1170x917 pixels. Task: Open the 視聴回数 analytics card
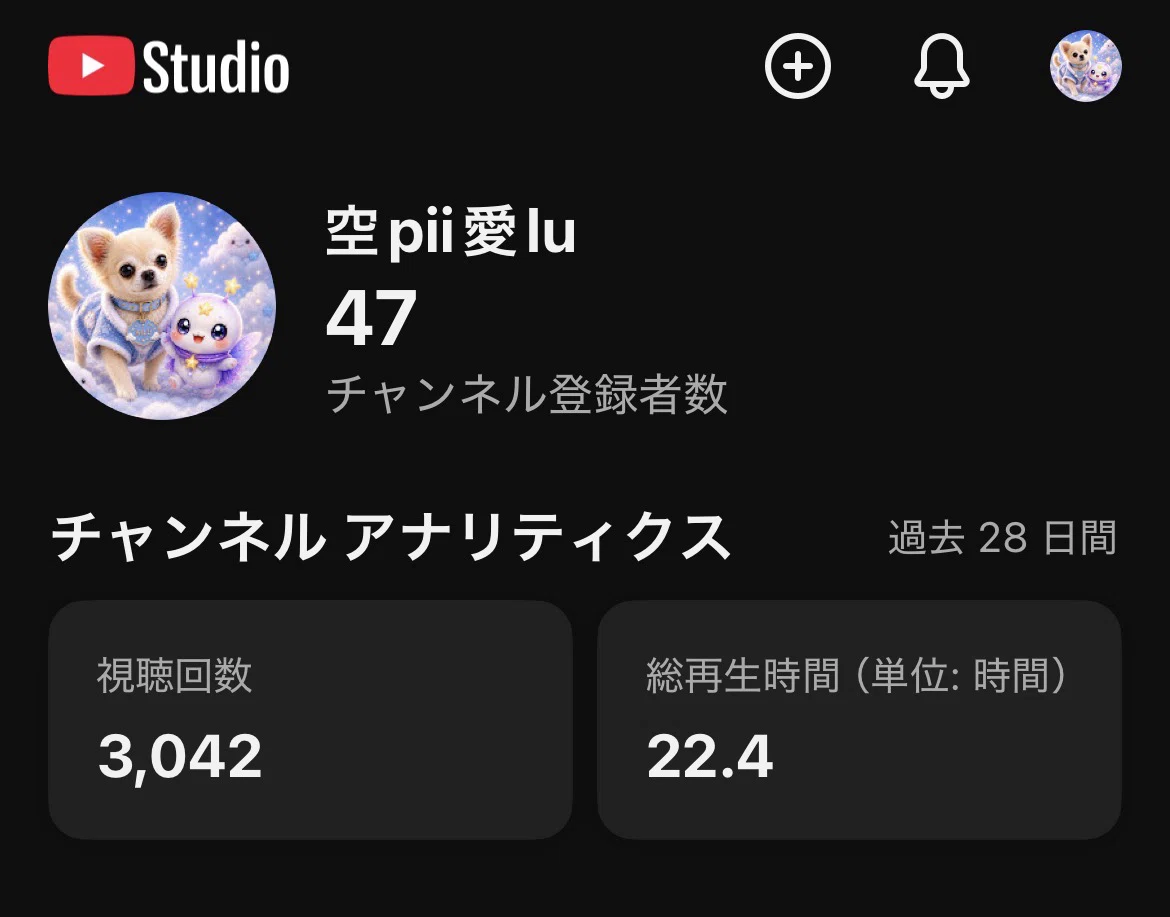click(x=310, y=719)
